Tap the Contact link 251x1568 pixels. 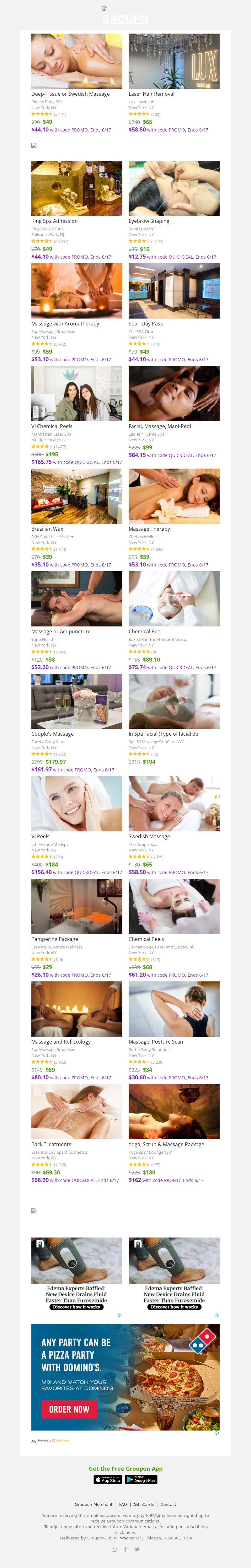coord(168,1504)
